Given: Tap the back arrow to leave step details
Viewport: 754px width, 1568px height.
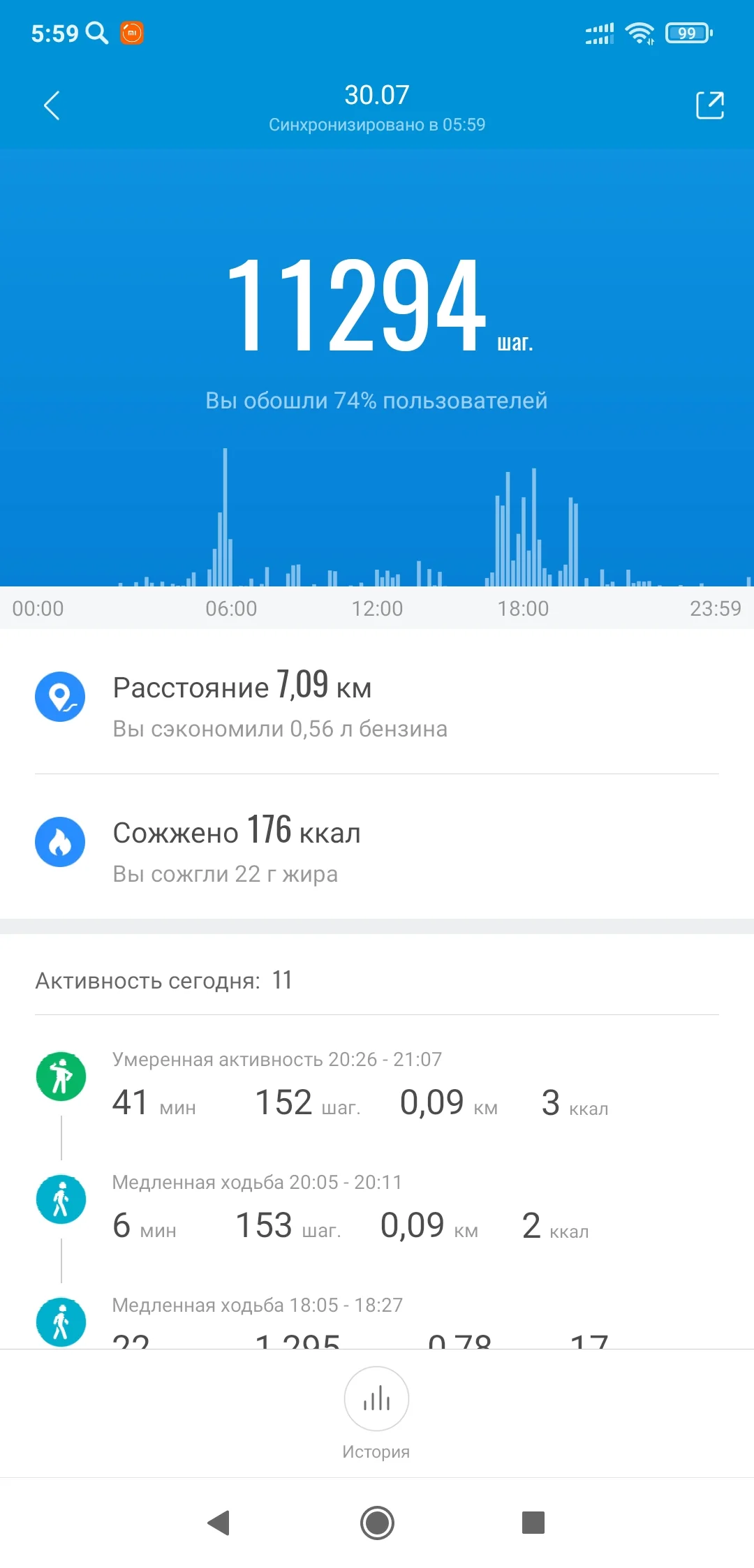Looking at the screenshot, I should (x=50, y=105).
